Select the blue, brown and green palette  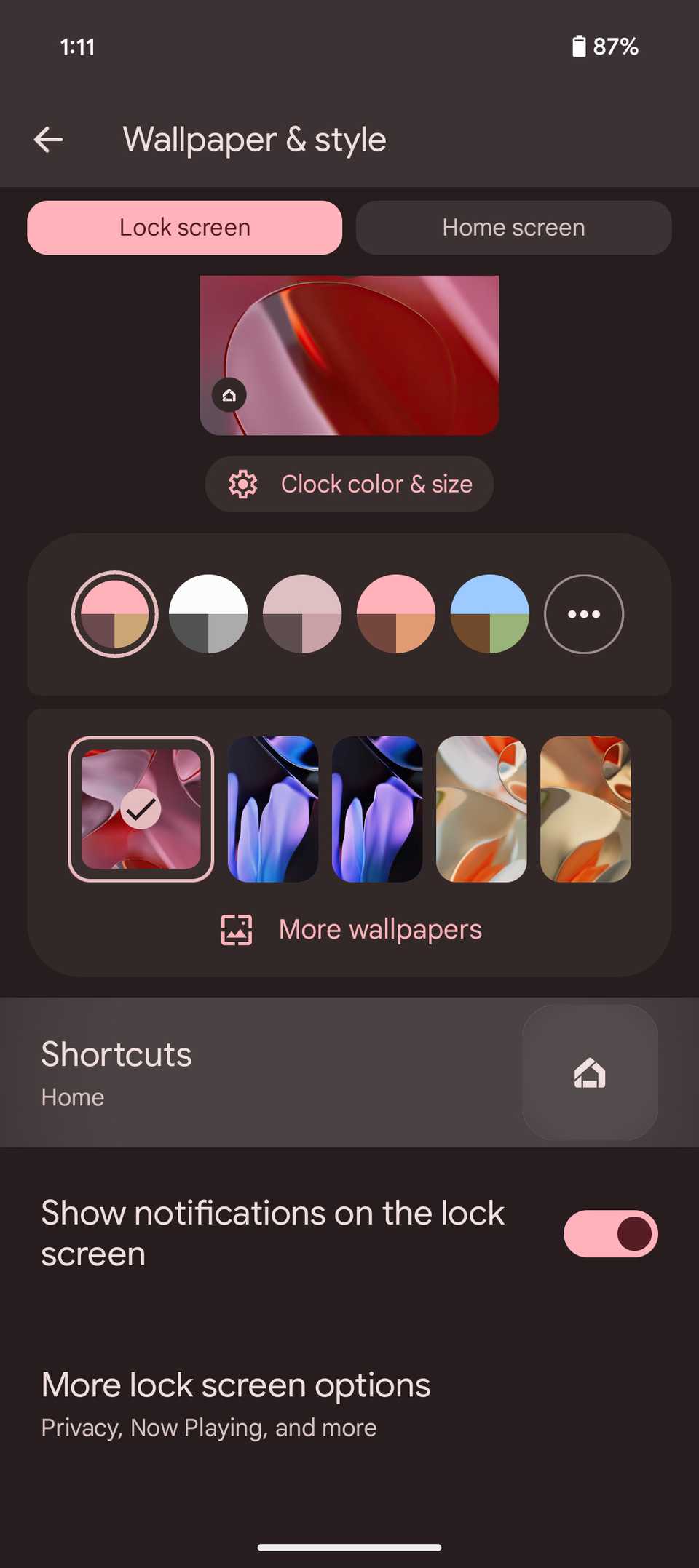coord(490,614)
